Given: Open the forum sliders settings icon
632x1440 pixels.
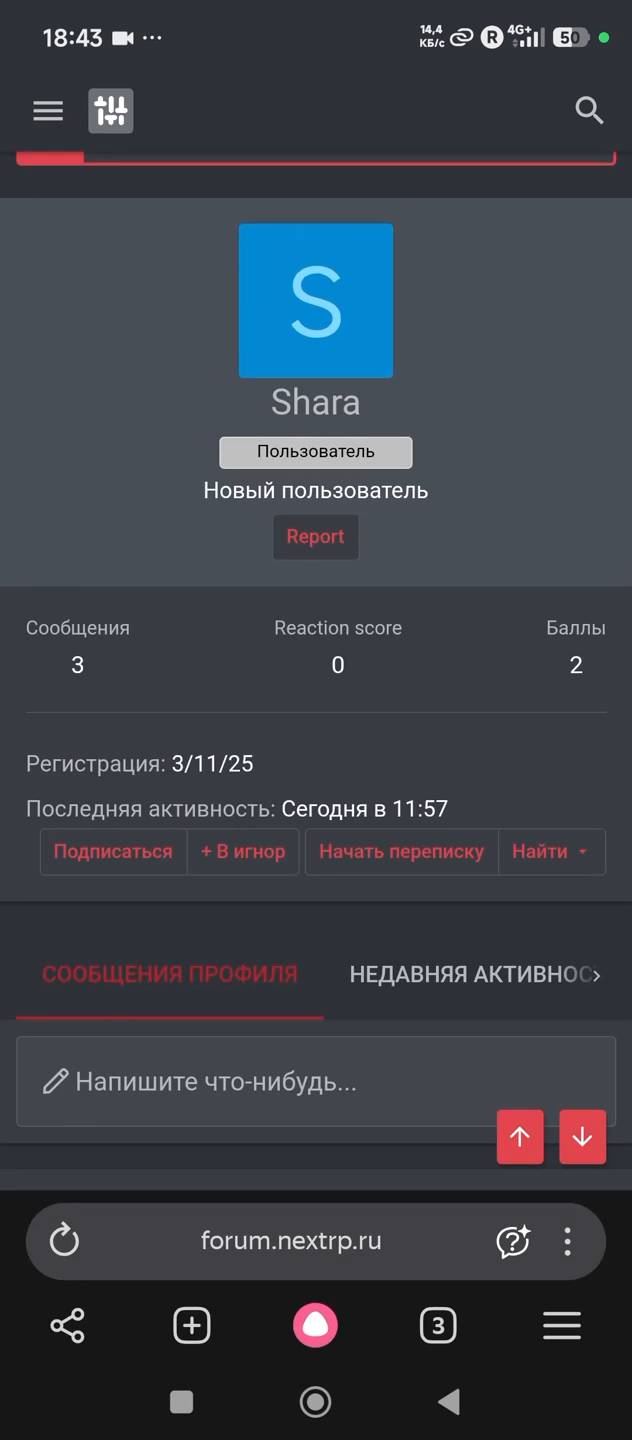Looking at the screenshot, I should 110,111.
